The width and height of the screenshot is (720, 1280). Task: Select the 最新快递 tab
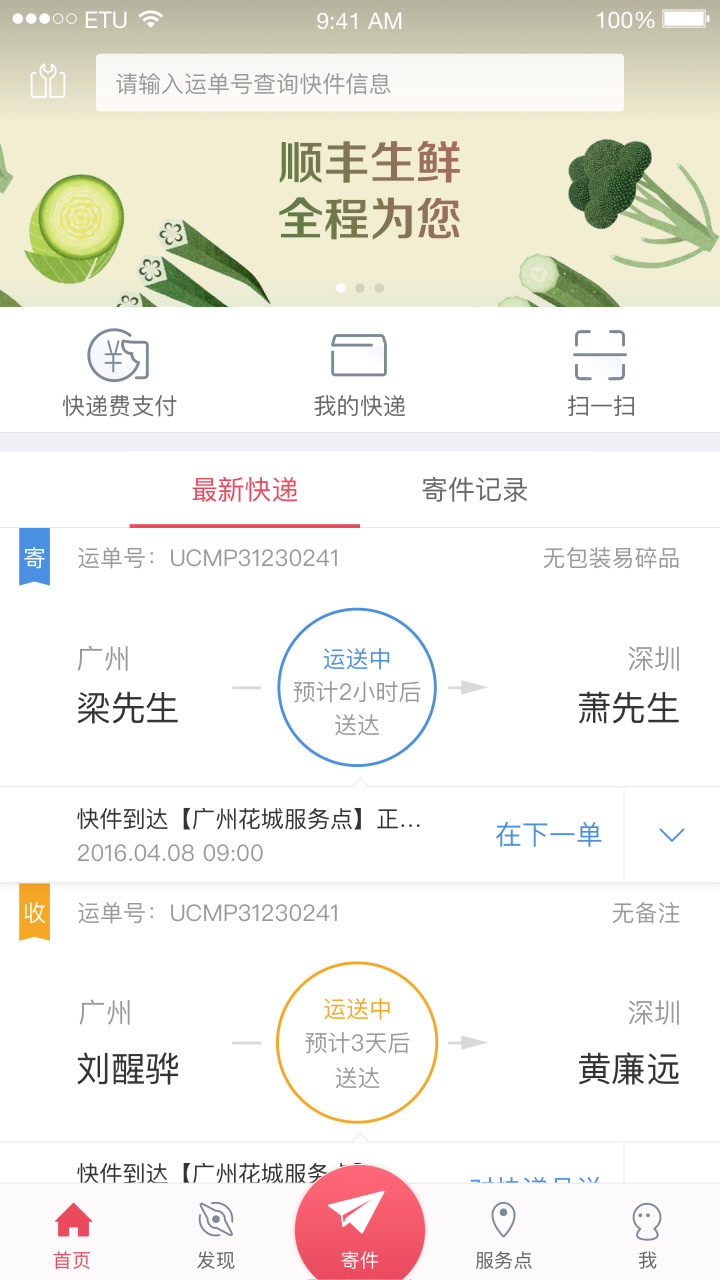pos(244,490)
